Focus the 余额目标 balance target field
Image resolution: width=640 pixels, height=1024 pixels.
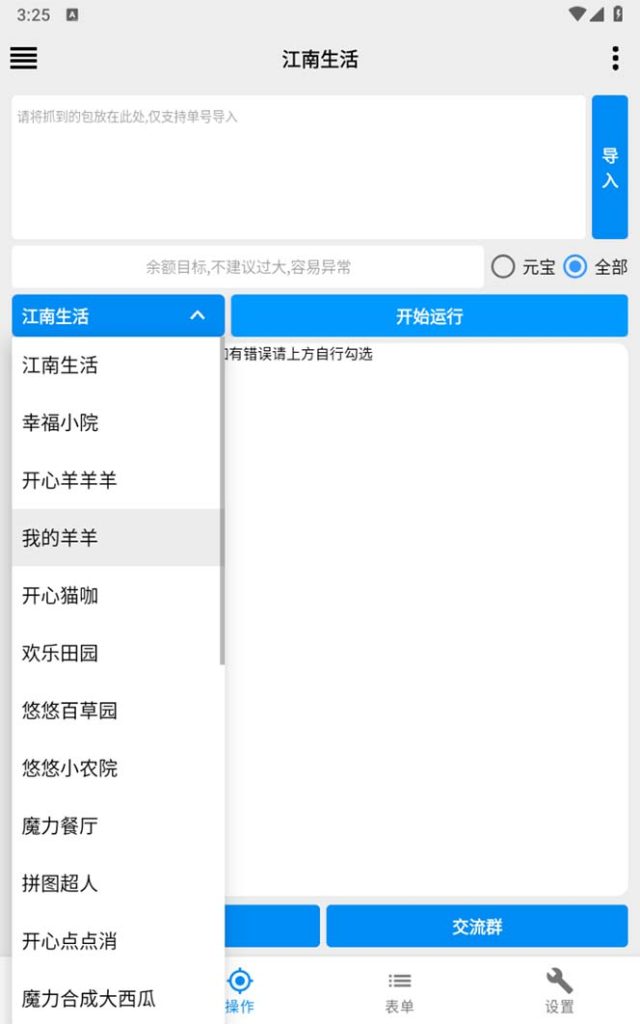[248, 267]
